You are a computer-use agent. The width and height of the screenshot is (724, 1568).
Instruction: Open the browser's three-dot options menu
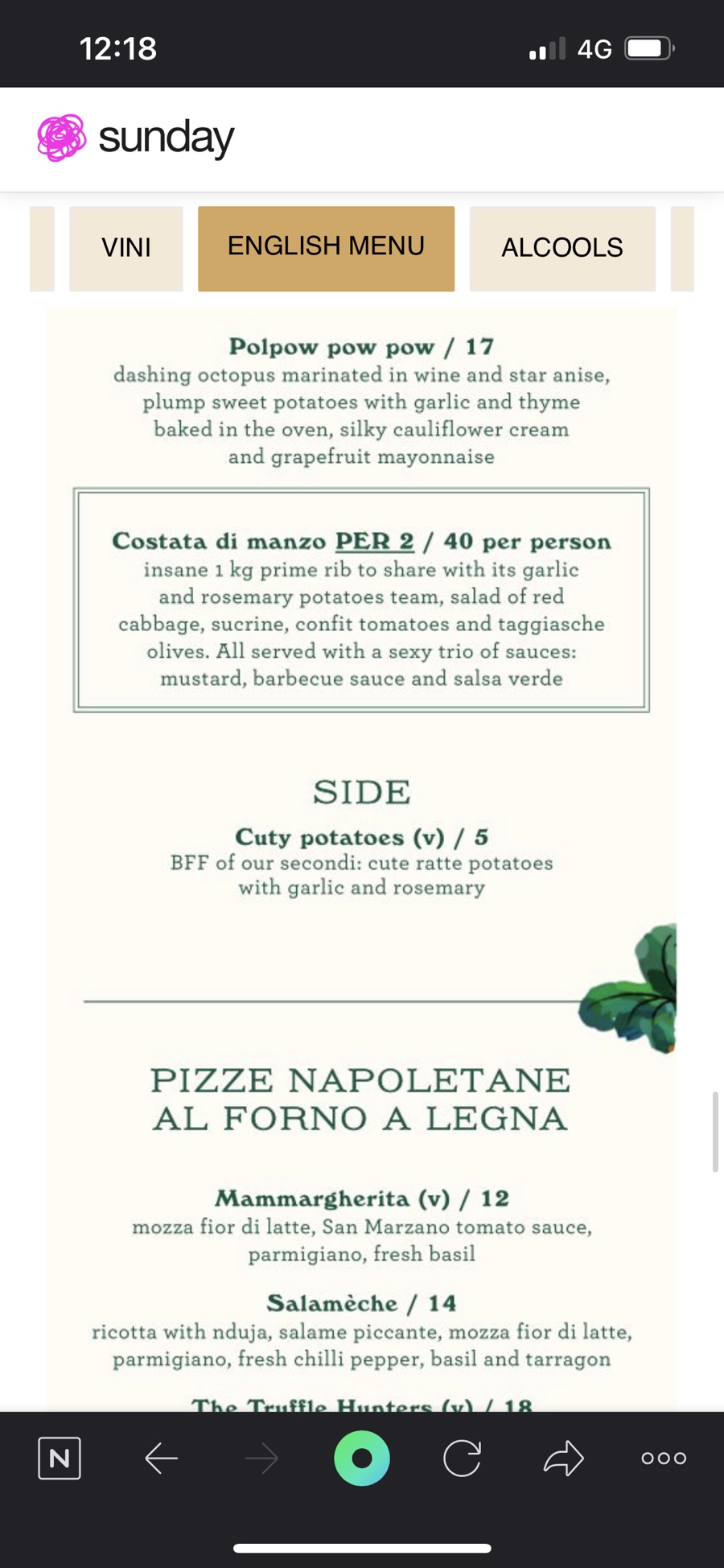click(664, 1458)
